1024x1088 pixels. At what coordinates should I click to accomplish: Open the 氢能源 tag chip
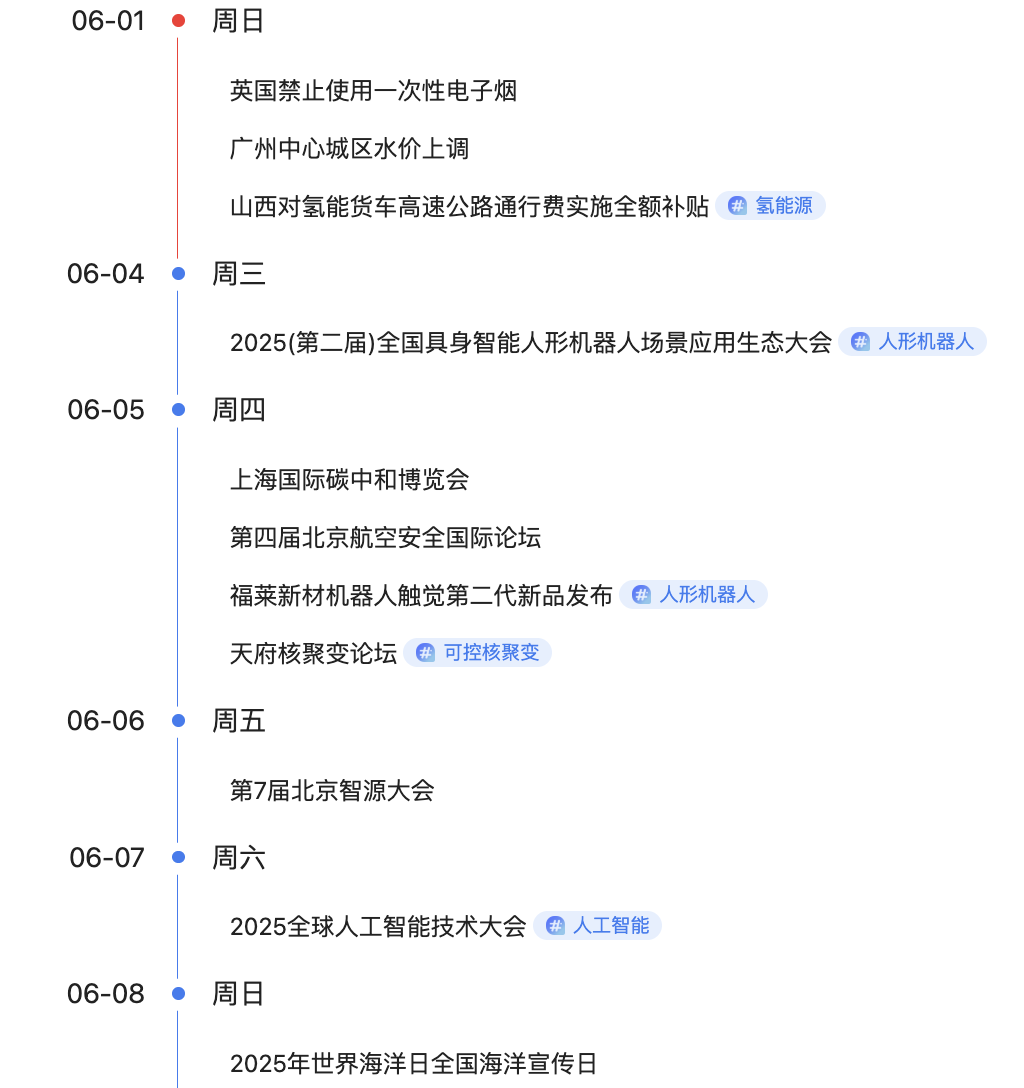click(770, 206)
